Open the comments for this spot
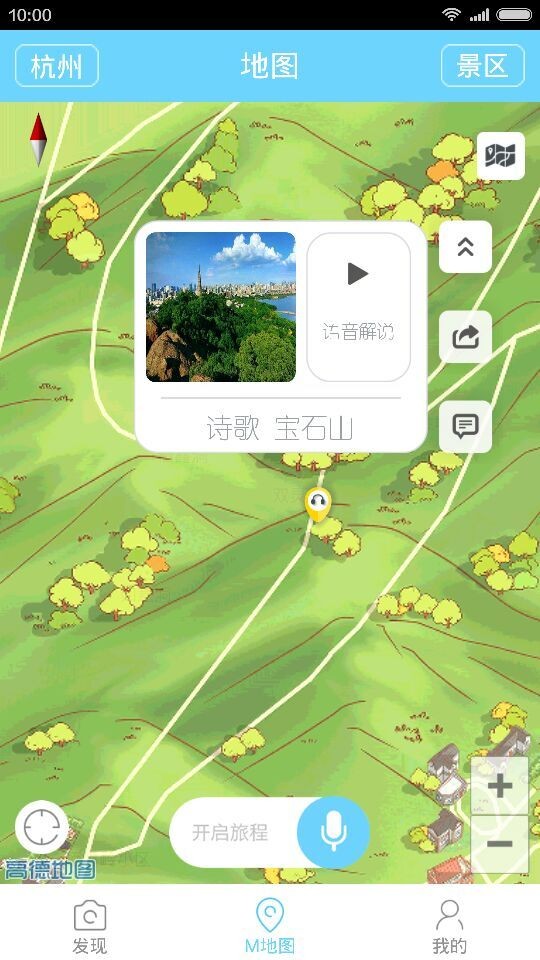Viewport: 540px width, 960px height. (x=465, y=426)
